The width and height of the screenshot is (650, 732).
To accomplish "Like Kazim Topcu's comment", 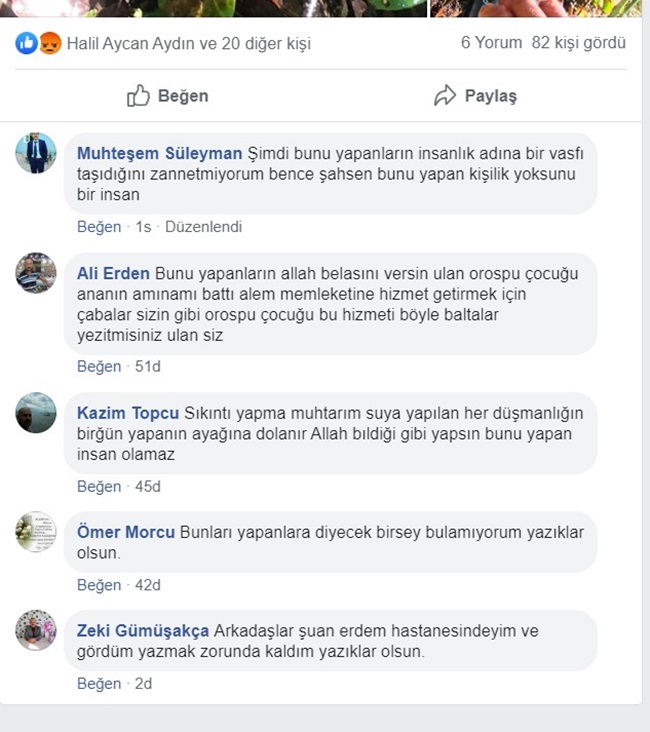I will (x=99, y=487).
